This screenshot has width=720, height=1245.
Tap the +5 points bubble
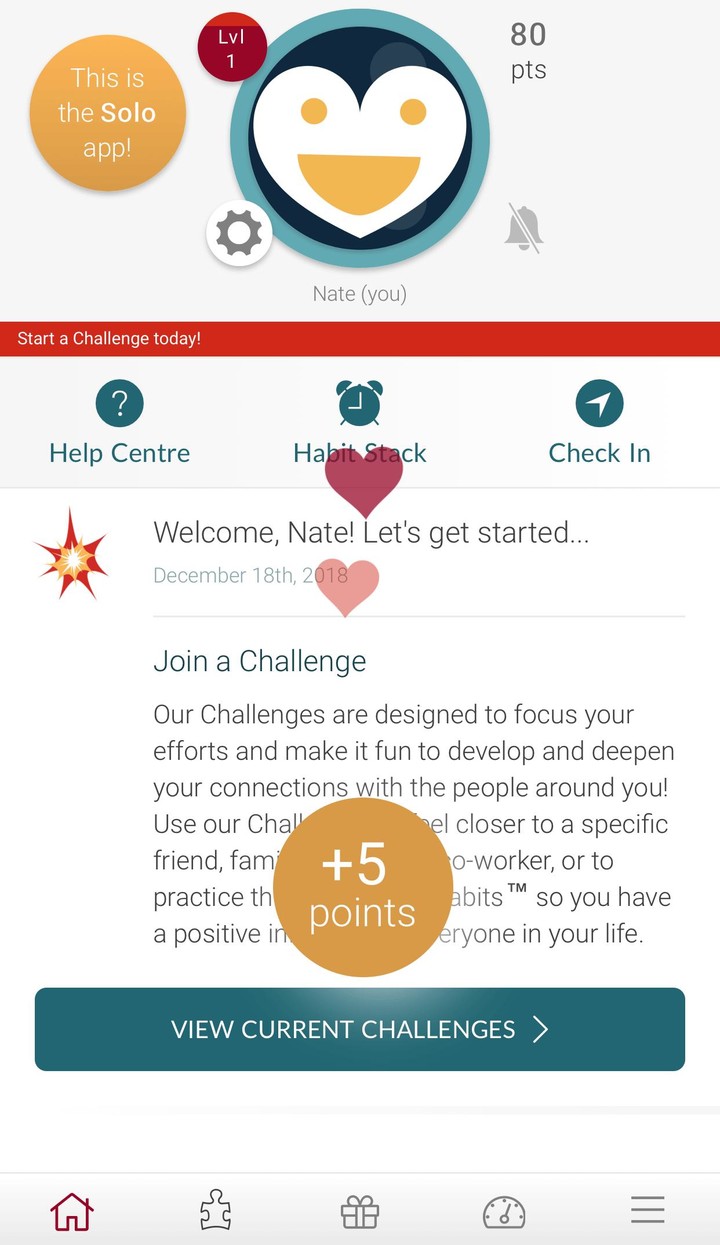[x=362, y=886]
